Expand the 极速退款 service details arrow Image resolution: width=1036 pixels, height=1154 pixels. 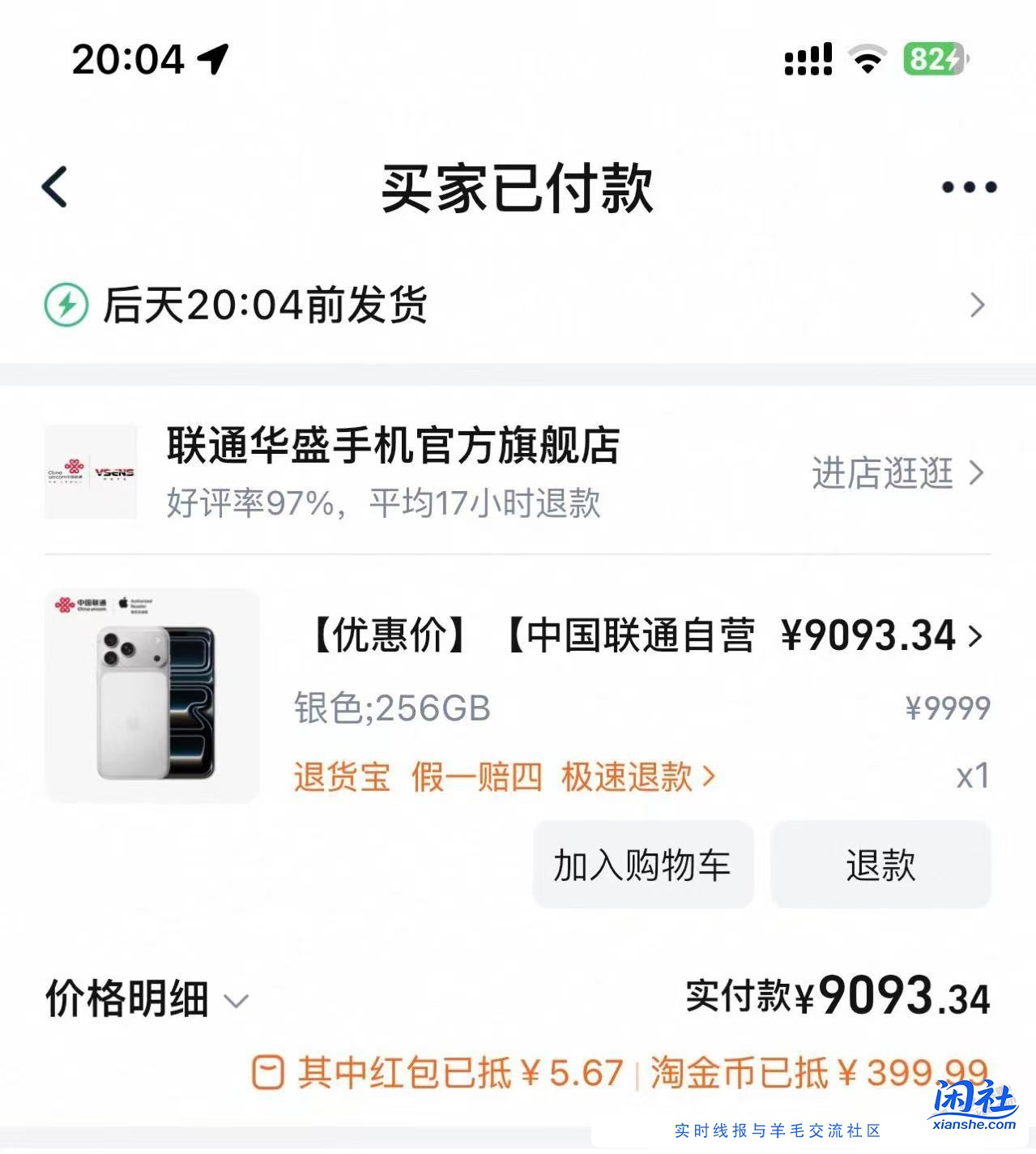pyautogui.click(x=709, y=776)
